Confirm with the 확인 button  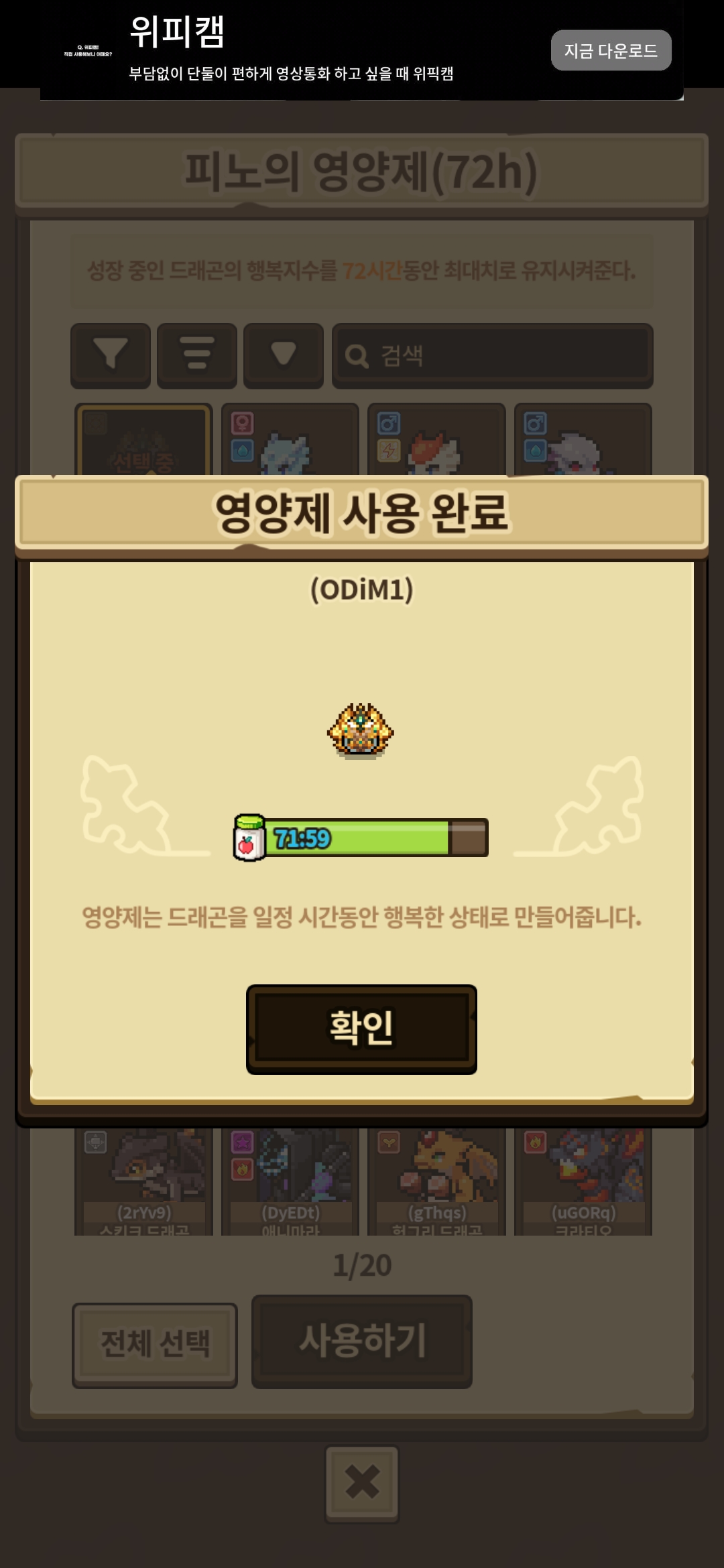[361, 1029]
